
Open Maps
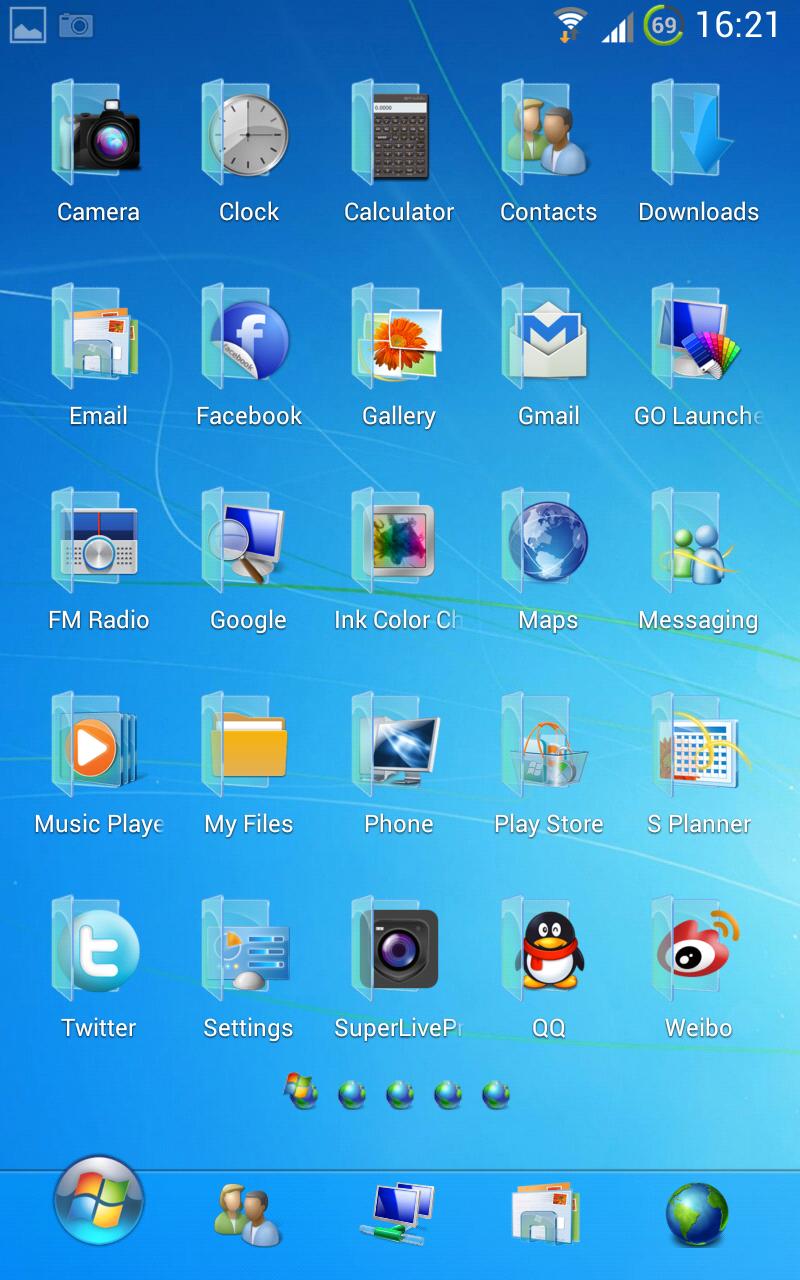point(548,543)
